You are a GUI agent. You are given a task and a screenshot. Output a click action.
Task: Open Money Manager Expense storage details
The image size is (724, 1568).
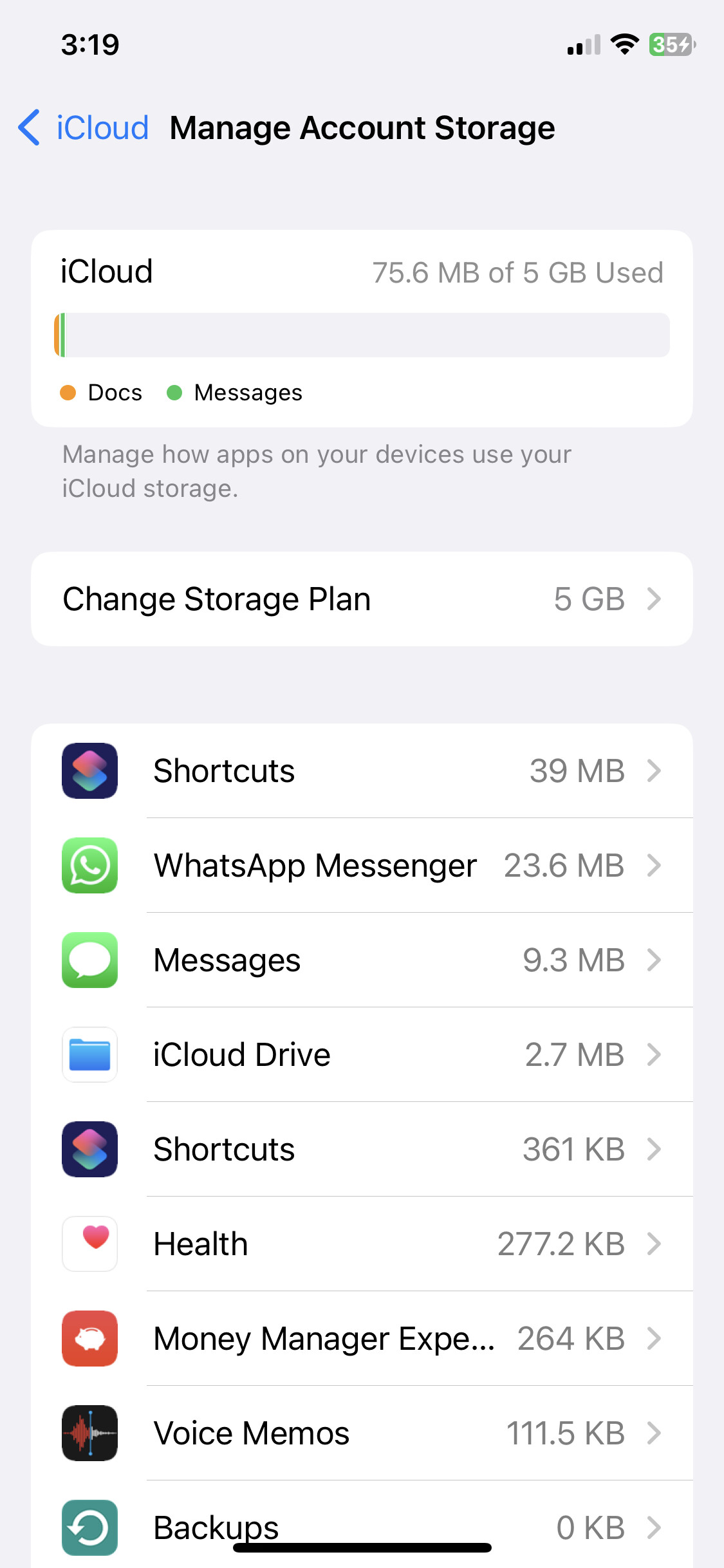[x=362, y=1338]
